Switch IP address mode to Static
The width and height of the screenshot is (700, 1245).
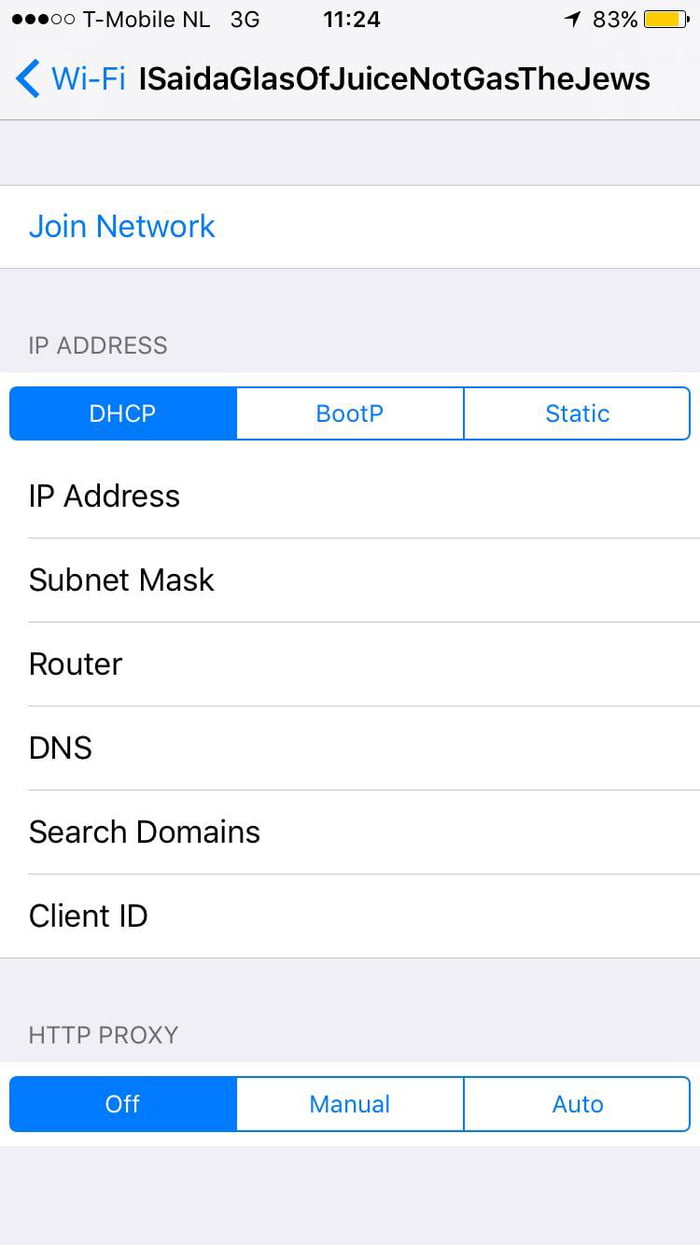point(577,413)
